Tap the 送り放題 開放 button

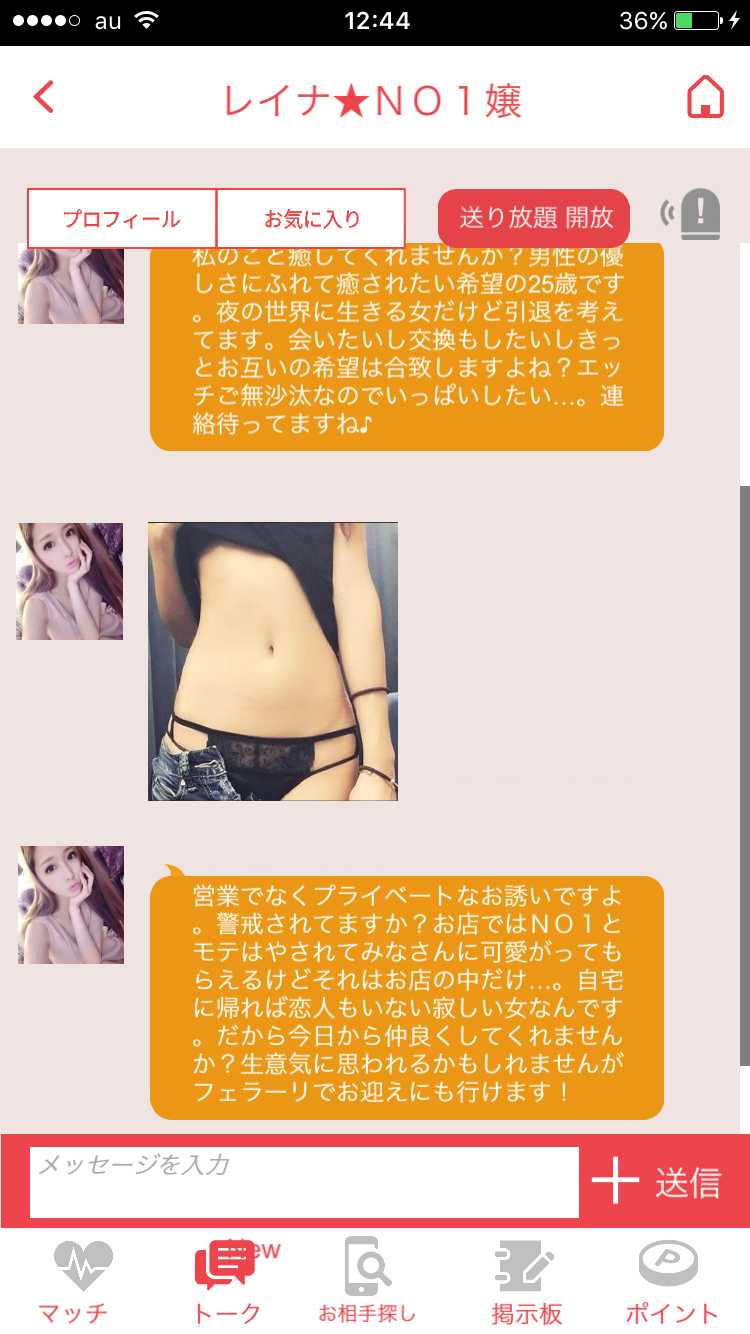[534, 217]
